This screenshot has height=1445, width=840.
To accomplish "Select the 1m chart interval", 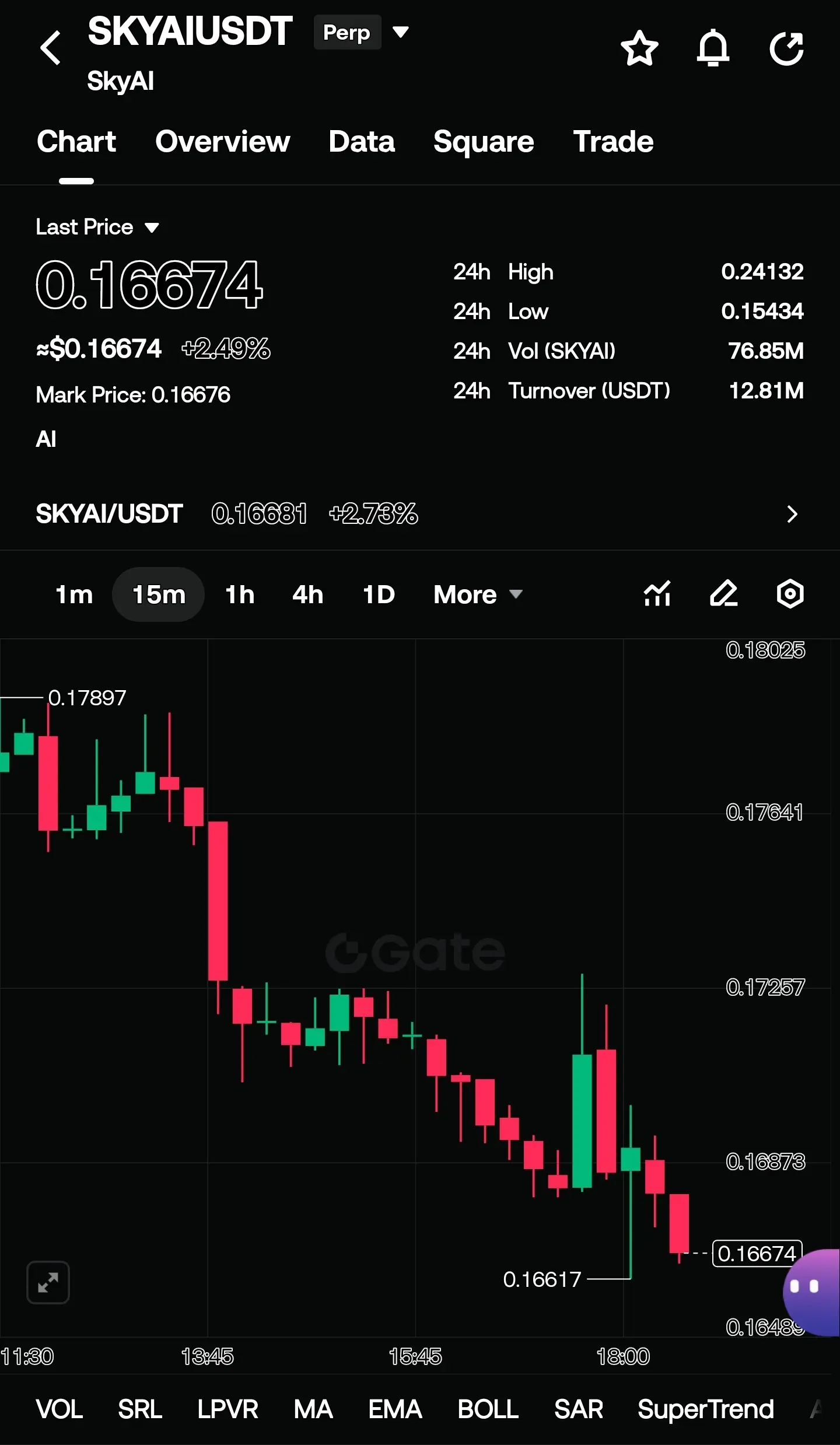I will (74, 594).
